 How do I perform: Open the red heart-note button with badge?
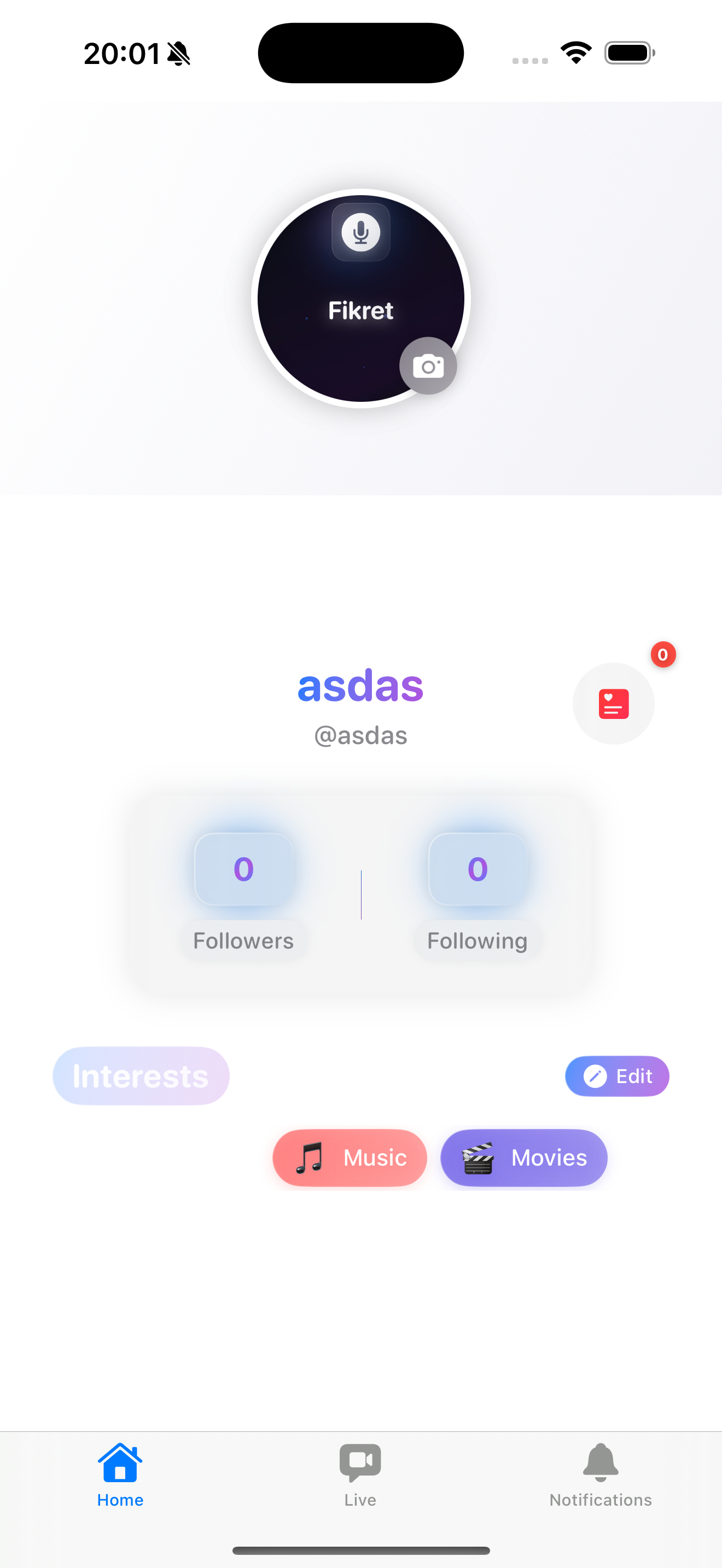613,704
